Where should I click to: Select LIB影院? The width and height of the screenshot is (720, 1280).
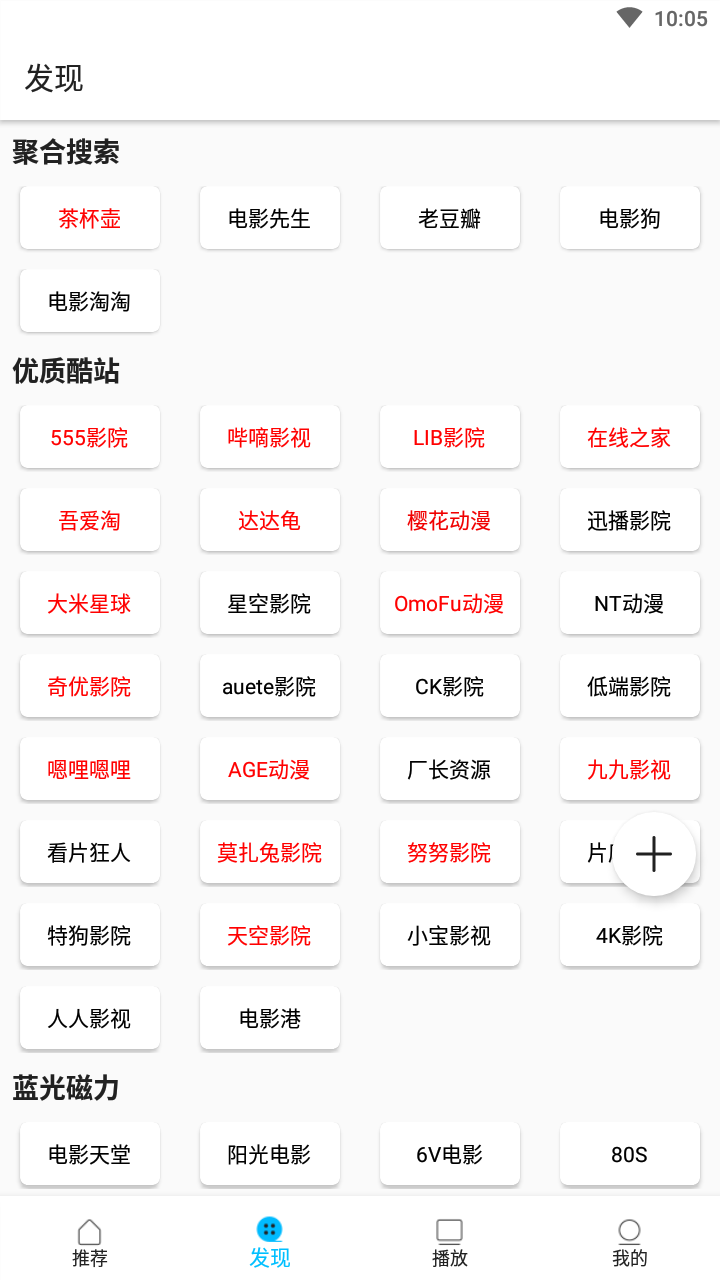[450, 437]
